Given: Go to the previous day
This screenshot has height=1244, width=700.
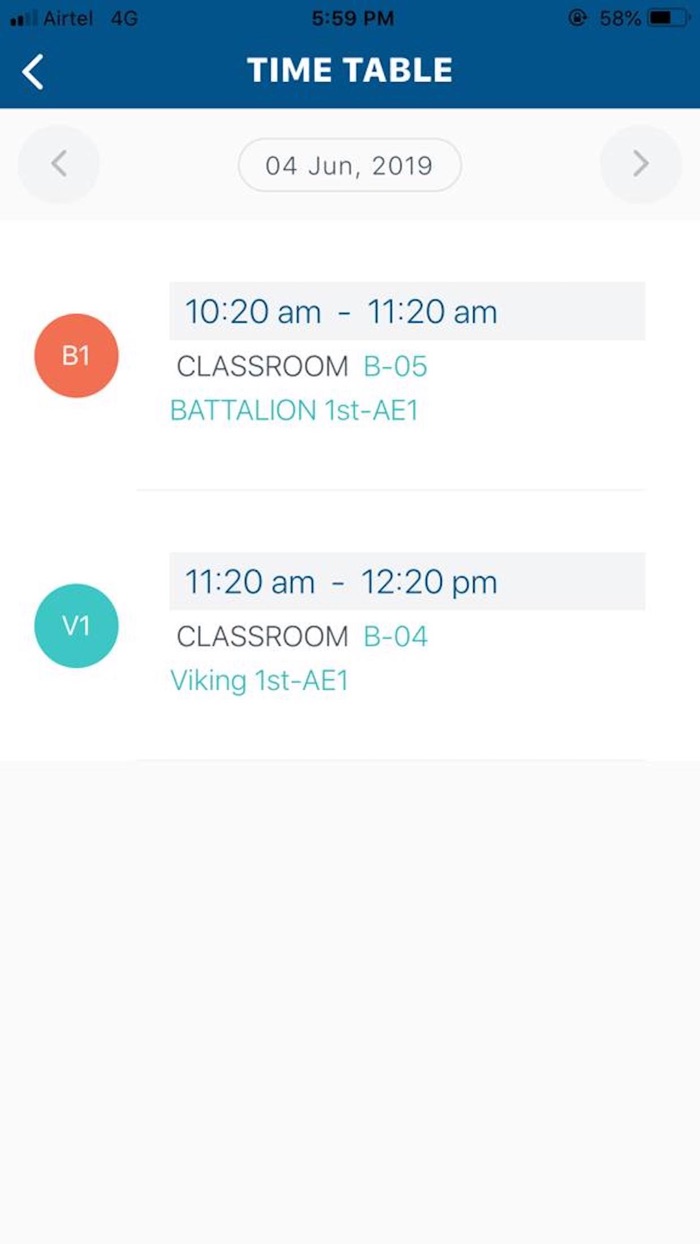Looking at the screenshot, I should pyautogui.click(x=59, y=164).
